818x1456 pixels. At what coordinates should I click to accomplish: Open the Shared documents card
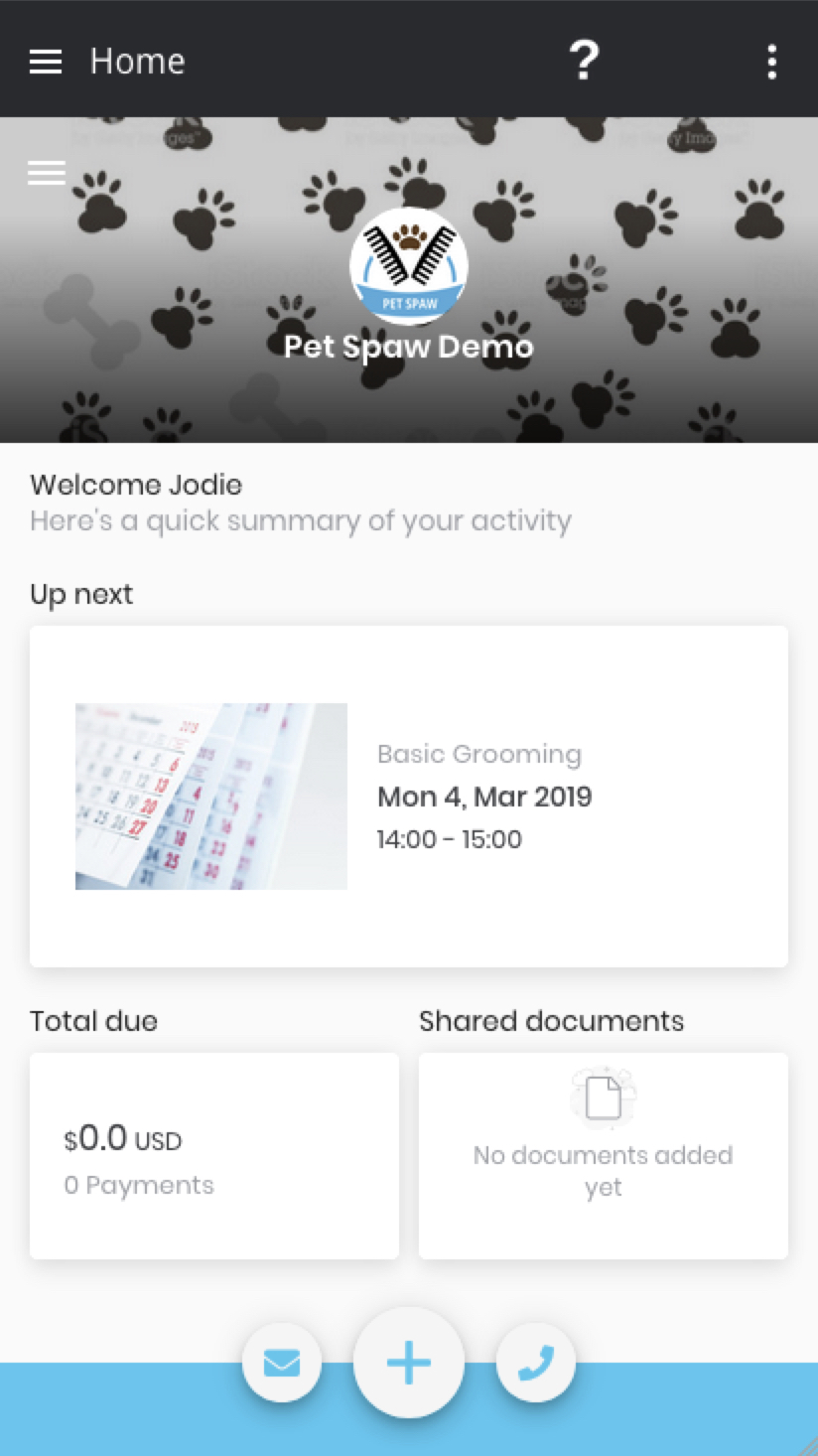click(604, 1156)
